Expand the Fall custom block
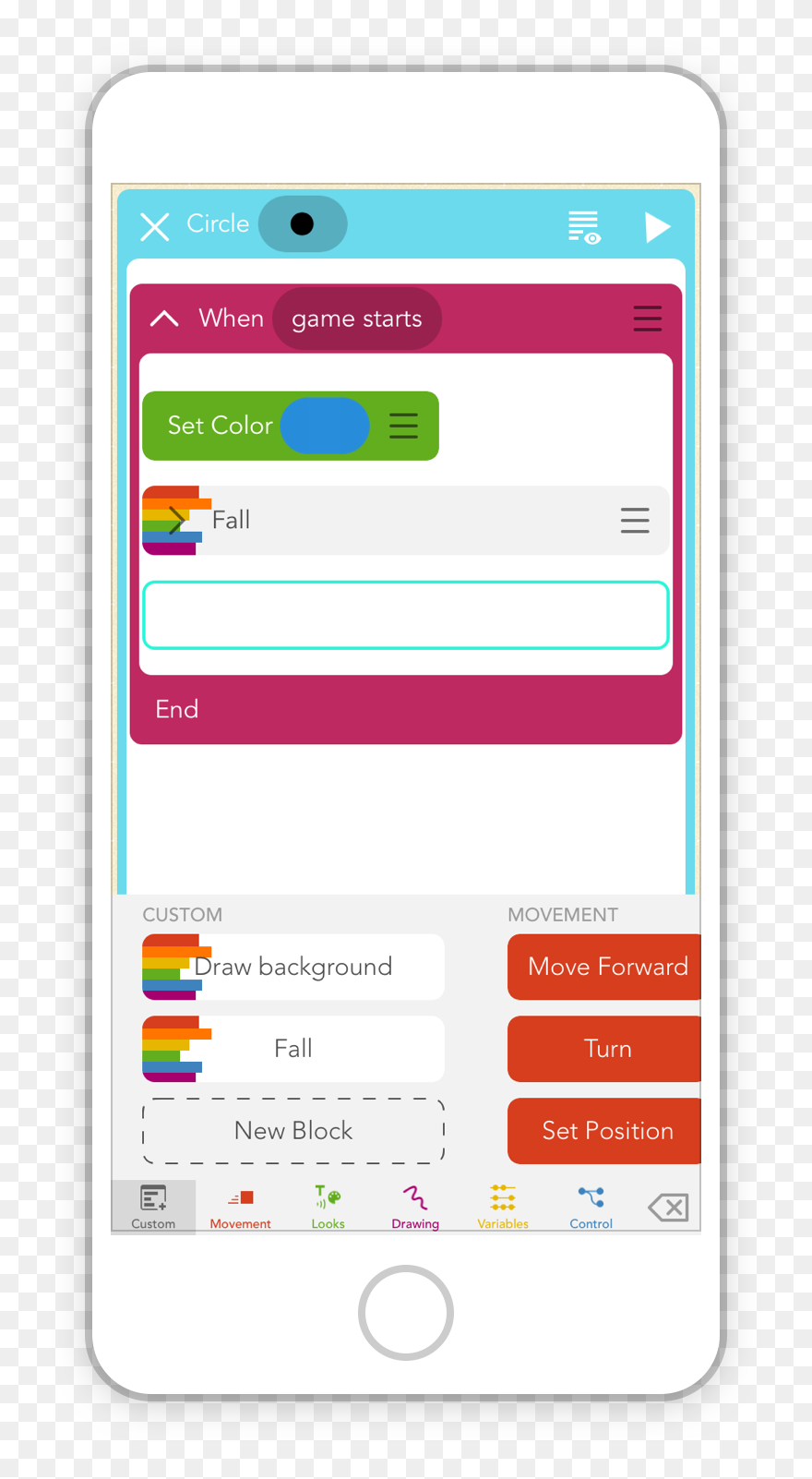This screenshot has height=1479, width=812. pyautogui.click(x=176, y=521)
